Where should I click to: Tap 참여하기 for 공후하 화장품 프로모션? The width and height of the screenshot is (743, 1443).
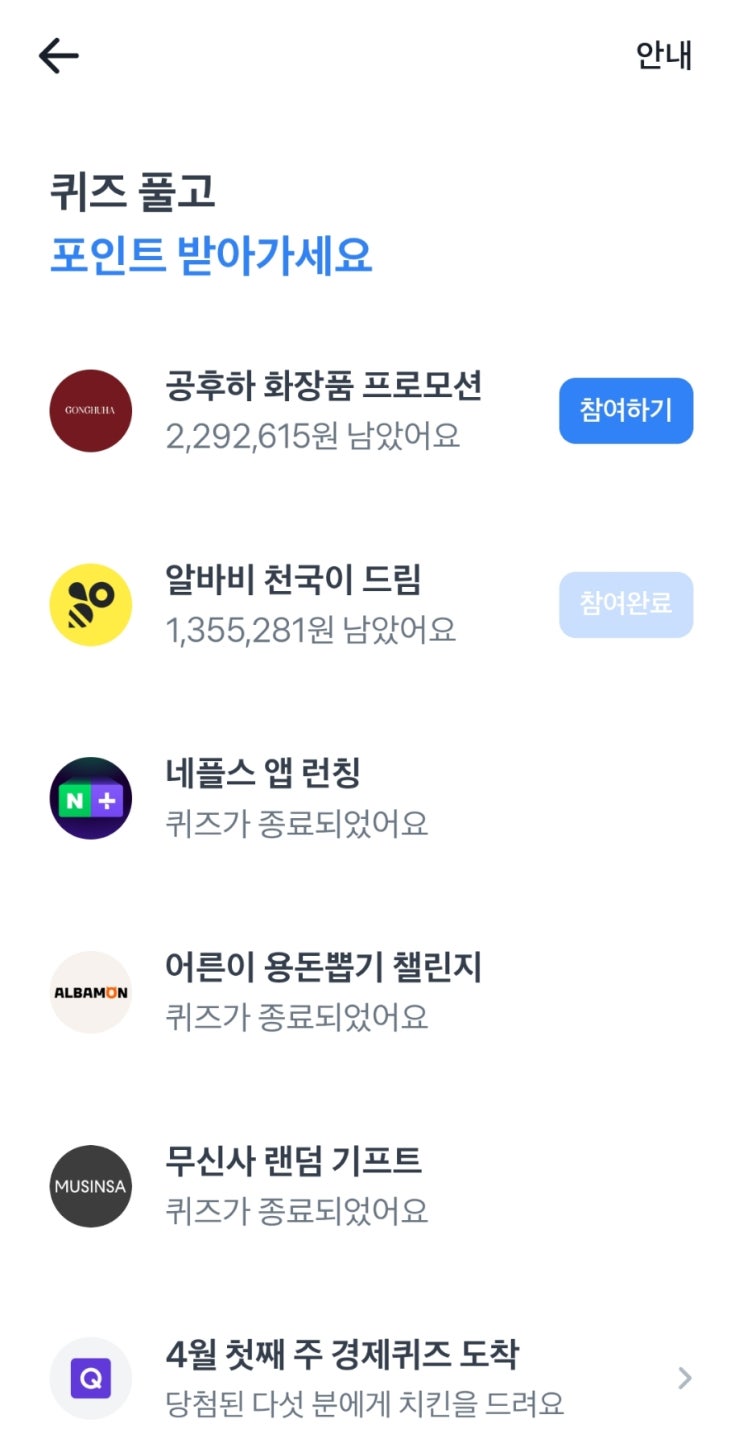[x=625, y=410]
